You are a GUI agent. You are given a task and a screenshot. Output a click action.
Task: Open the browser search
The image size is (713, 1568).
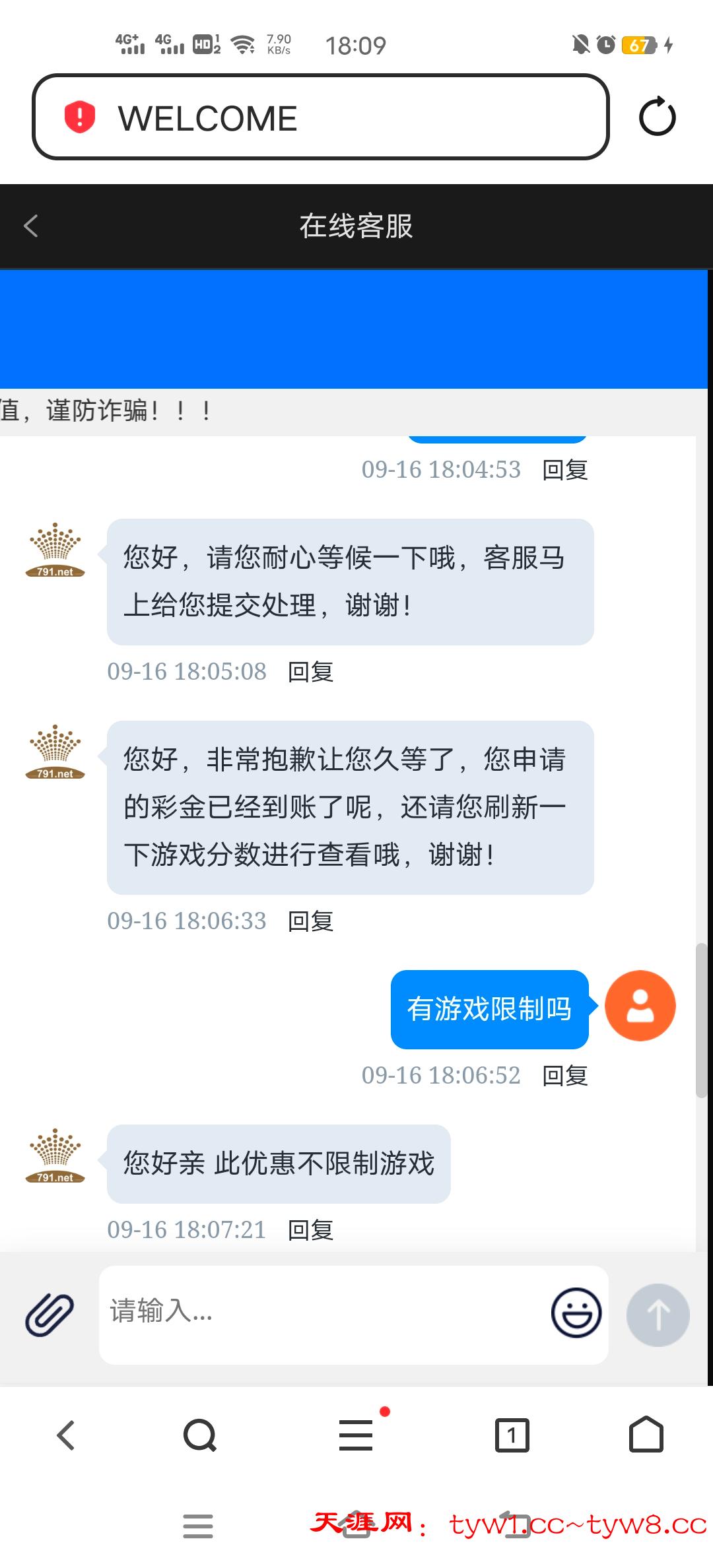(x=199, y=1435)
